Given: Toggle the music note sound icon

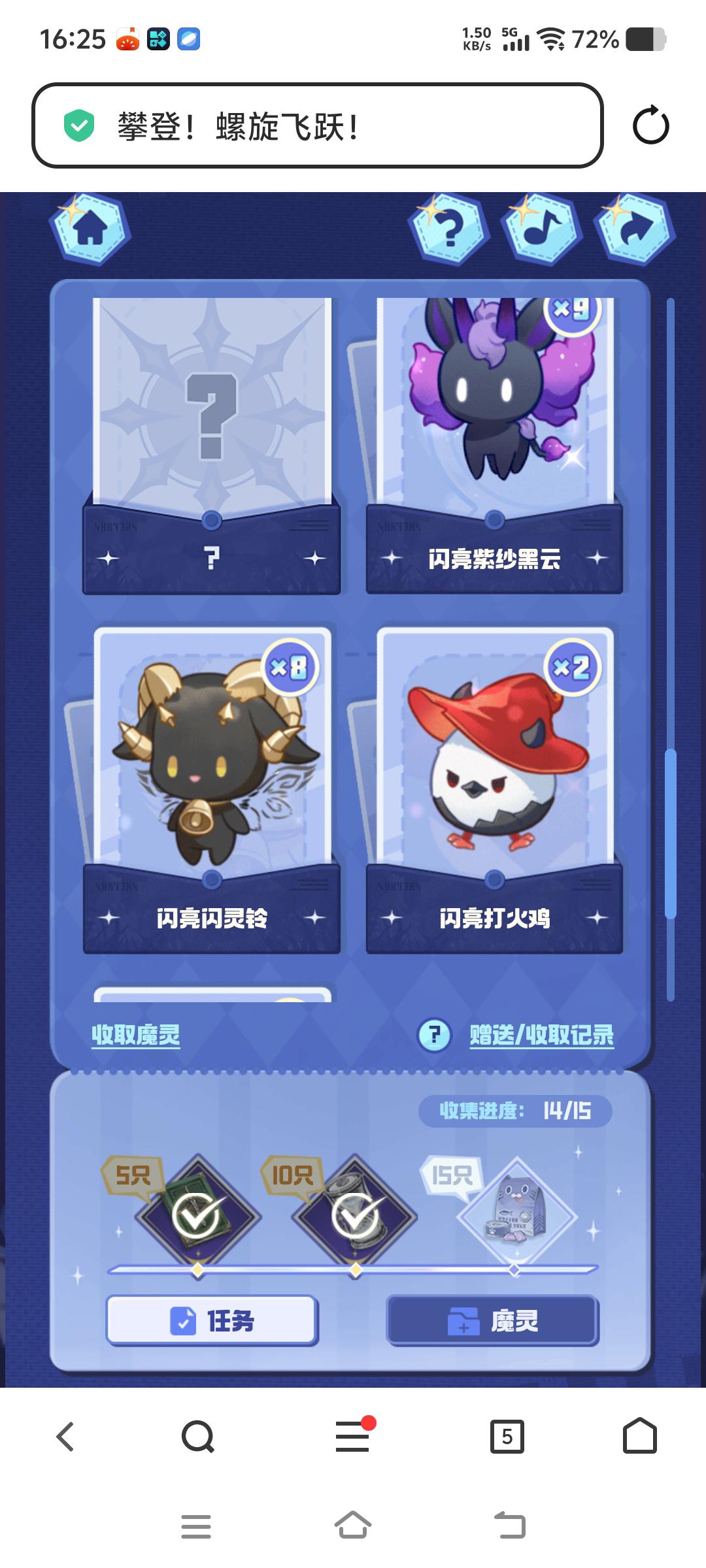Looking at the screenshot, I should coord(541,229).
